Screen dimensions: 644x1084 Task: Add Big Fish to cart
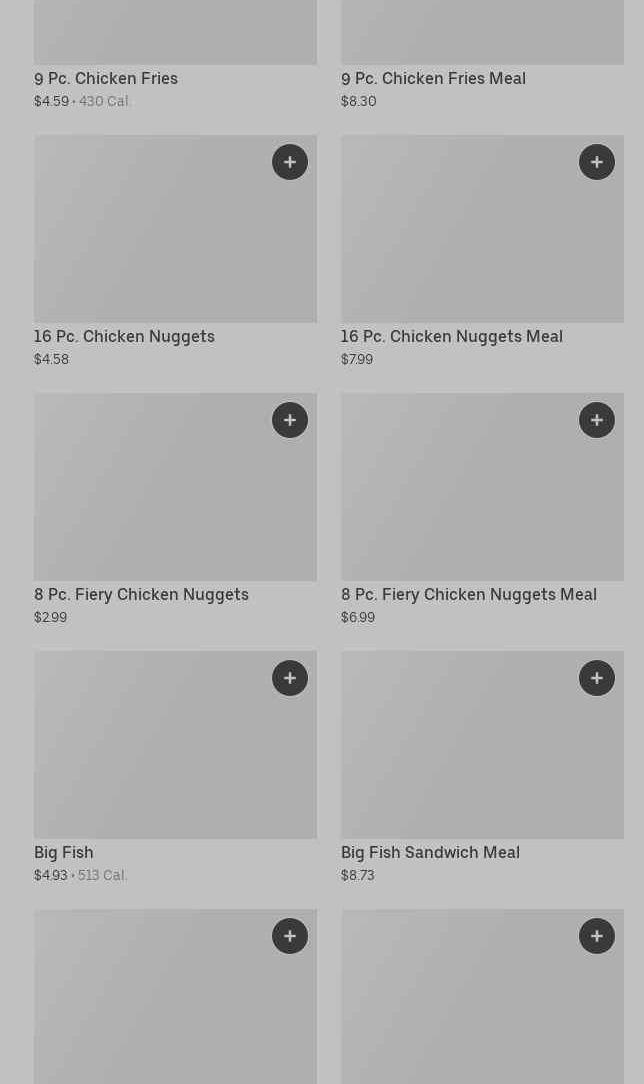tap(290, 678)
